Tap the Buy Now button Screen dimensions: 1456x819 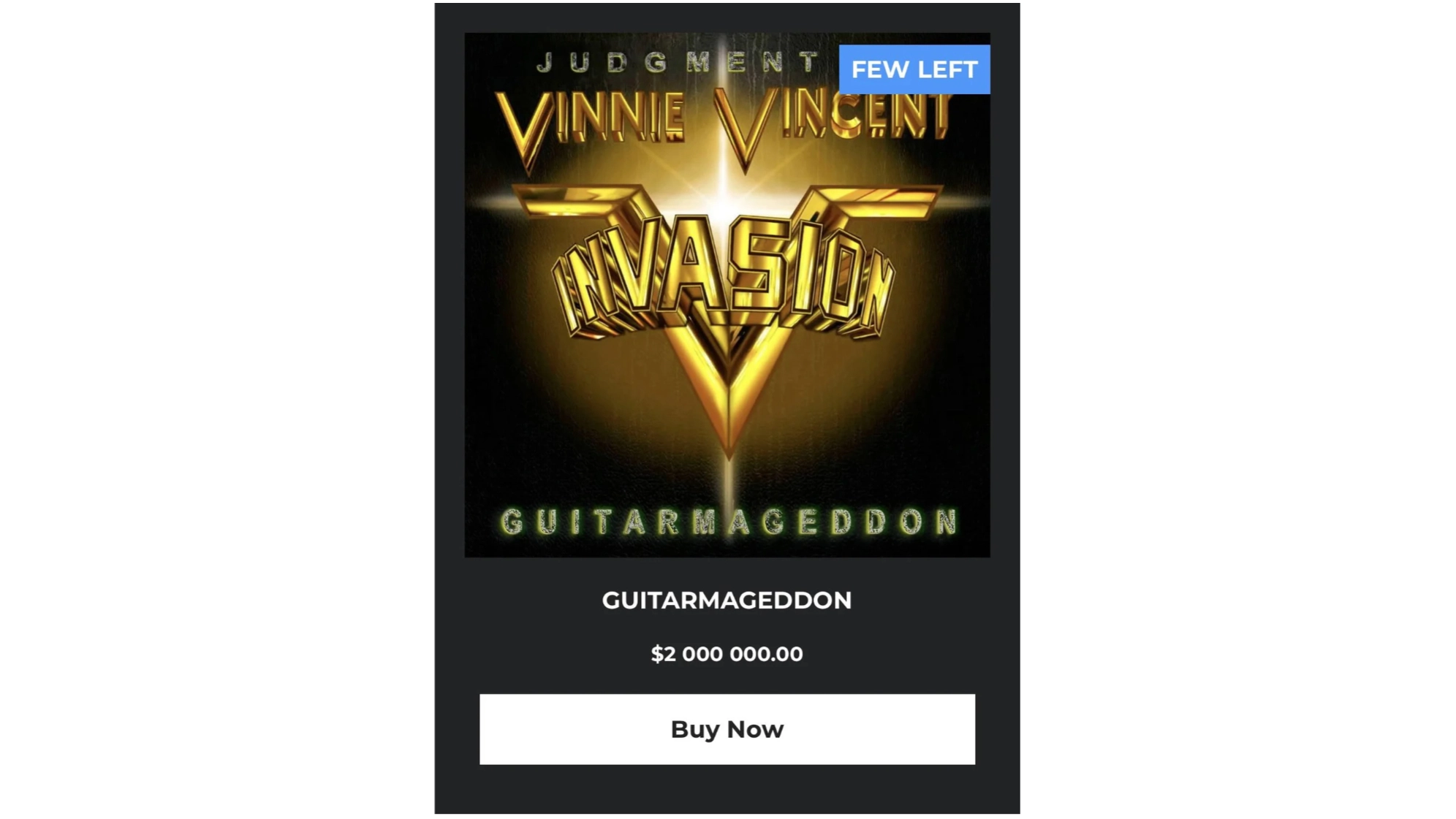click(727, 729)
